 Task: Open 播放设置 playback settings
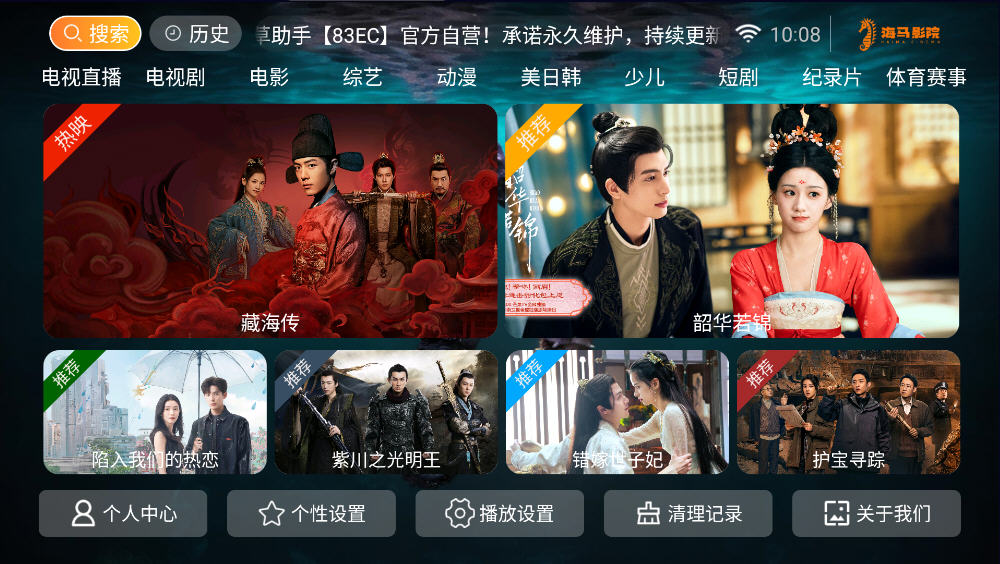(x=500, y=514)
